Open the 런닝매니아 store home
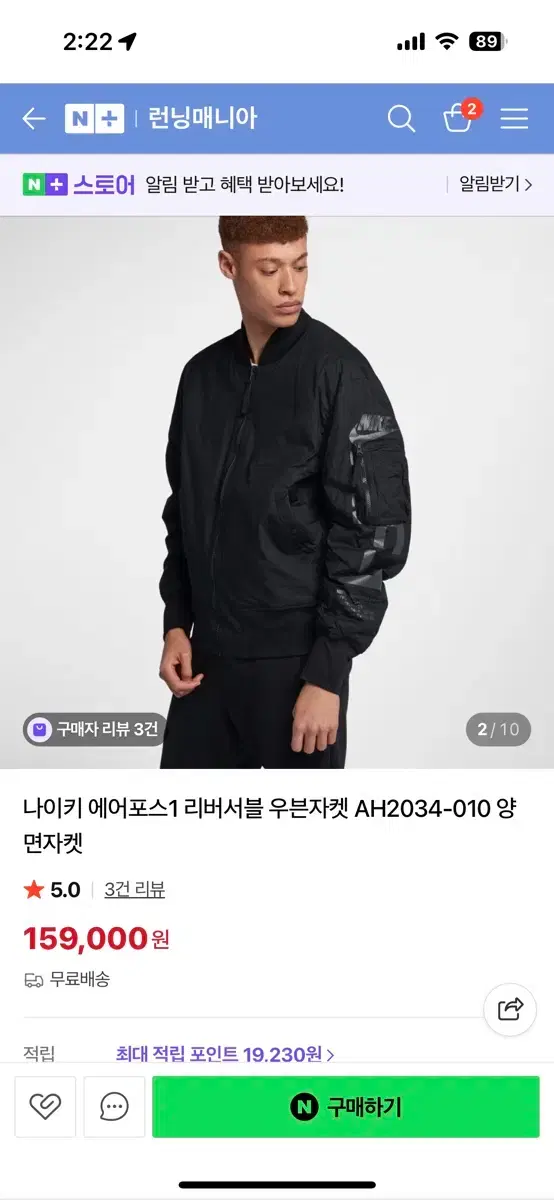Screen dimensions: 554x1200 tap(201, 118)
